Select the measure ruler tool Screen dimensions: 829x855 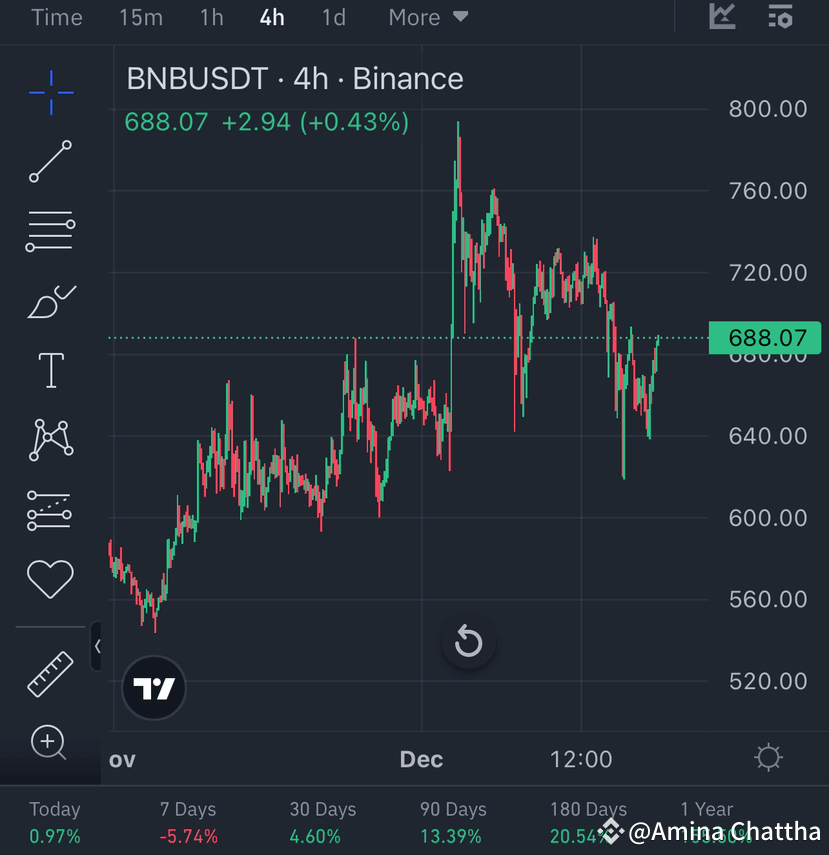[50, 673]
